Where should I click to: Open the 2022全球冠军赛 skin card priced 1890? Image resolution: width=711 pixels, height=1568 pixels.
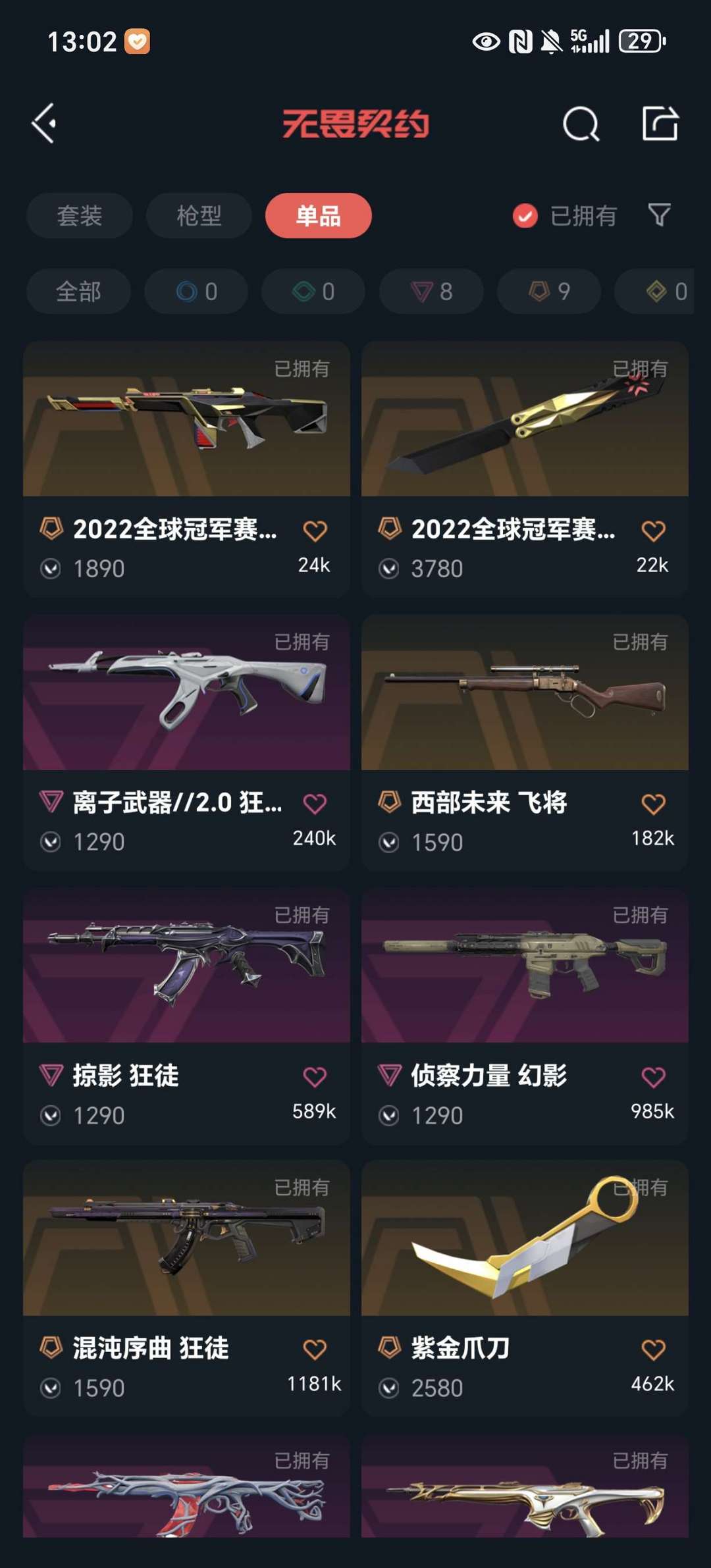[186, 469]
